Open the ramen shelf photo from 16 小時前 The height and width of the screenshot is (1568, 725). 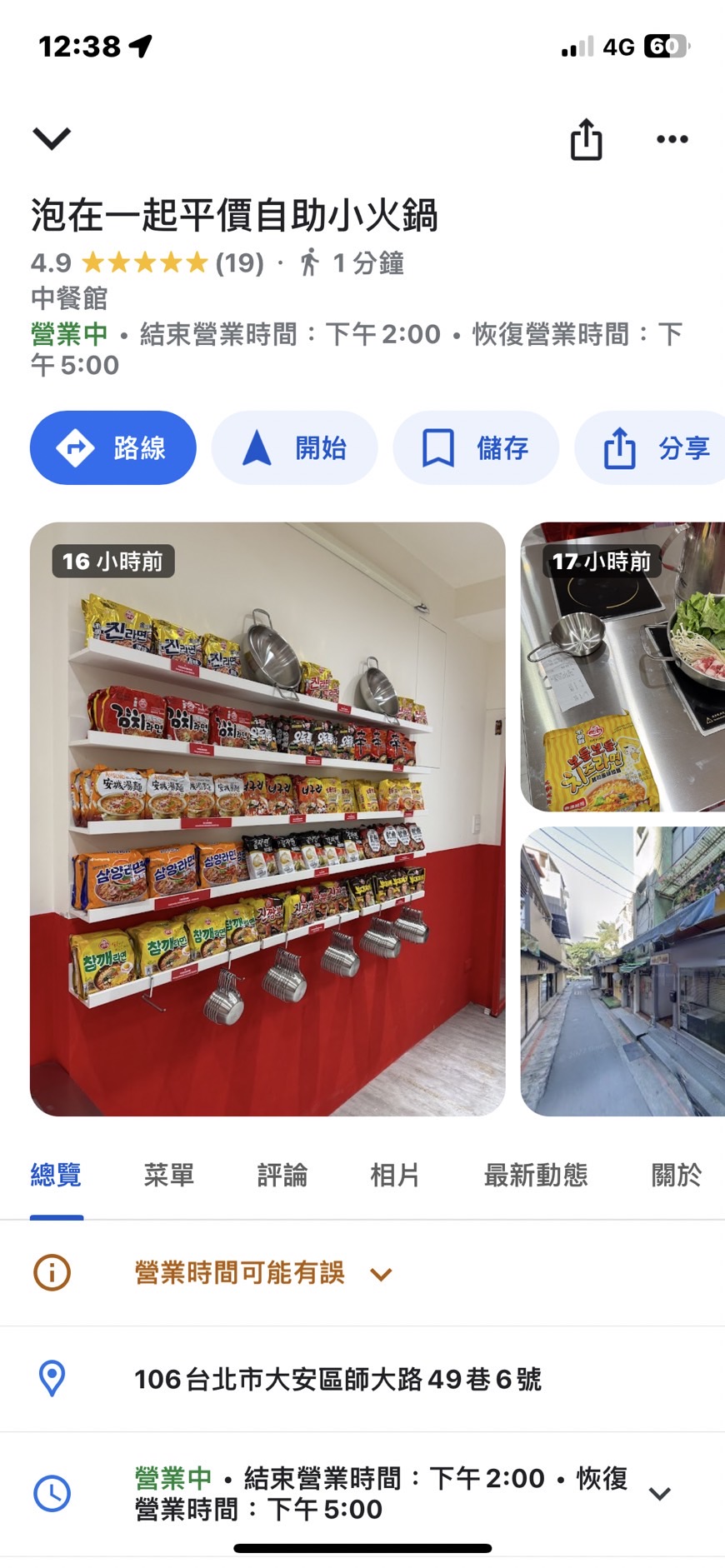click(x=267, y=819)
